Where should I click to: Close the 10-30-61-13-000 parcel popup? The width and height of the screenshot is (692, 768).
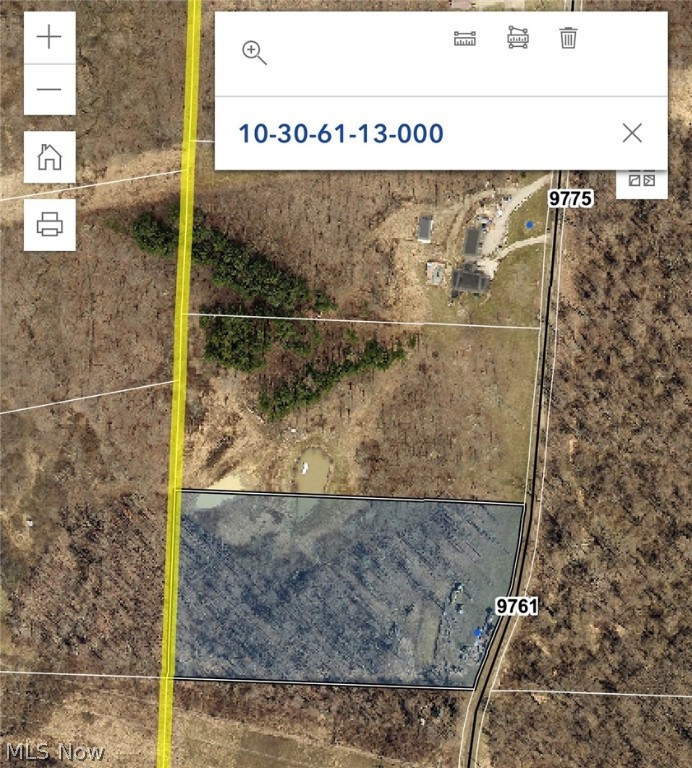[x=632, y=133]
